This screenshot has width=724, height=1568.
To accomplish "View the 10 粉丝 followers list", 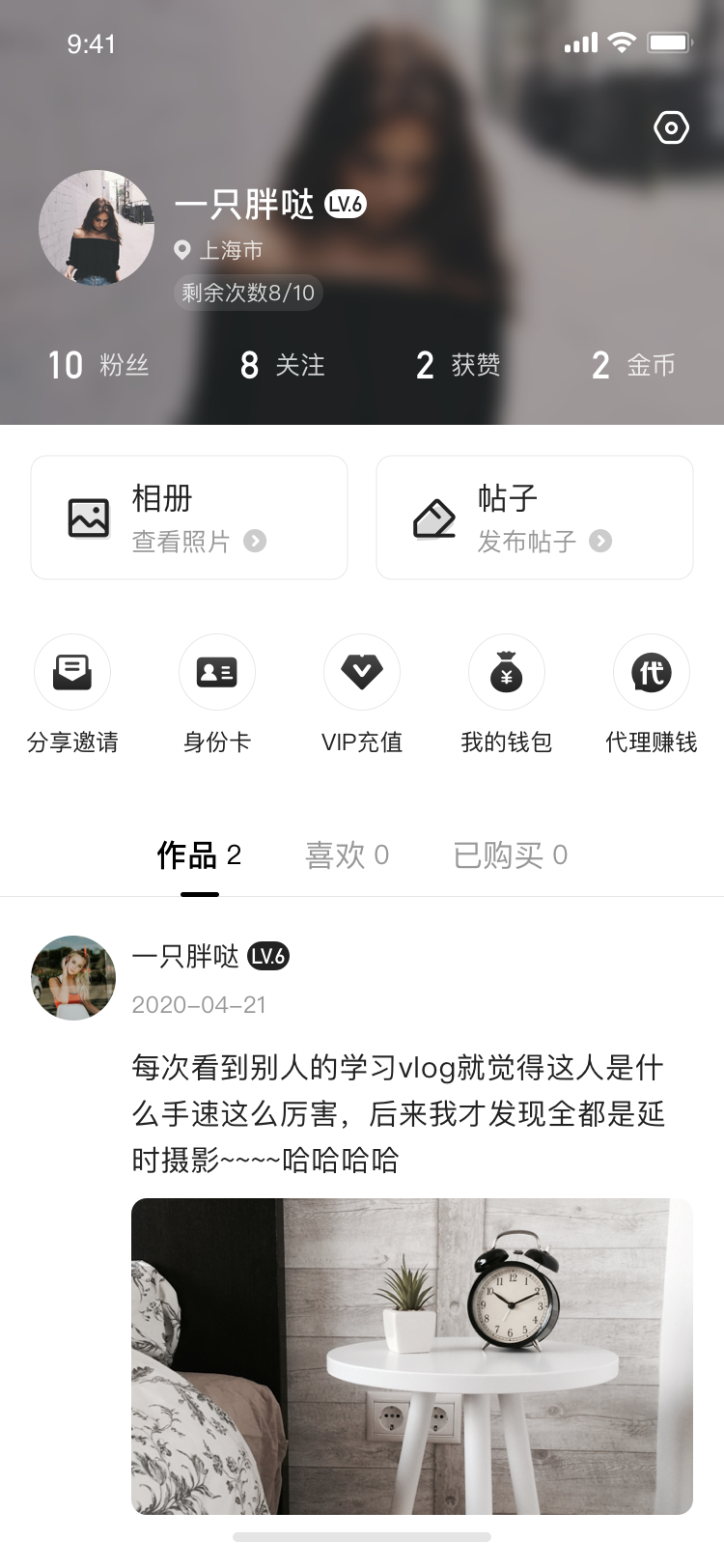I will coord(98,365).
